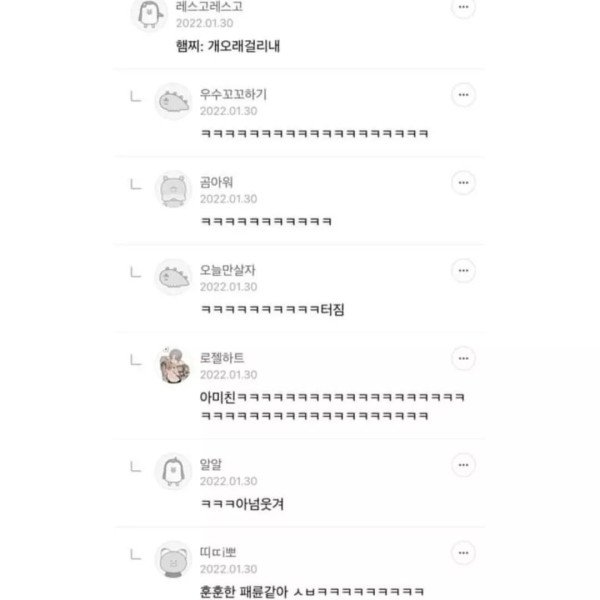Viewport: 600px width, 600px height.
Task: Open 알알's profile avatar
Action: [175, 472]
